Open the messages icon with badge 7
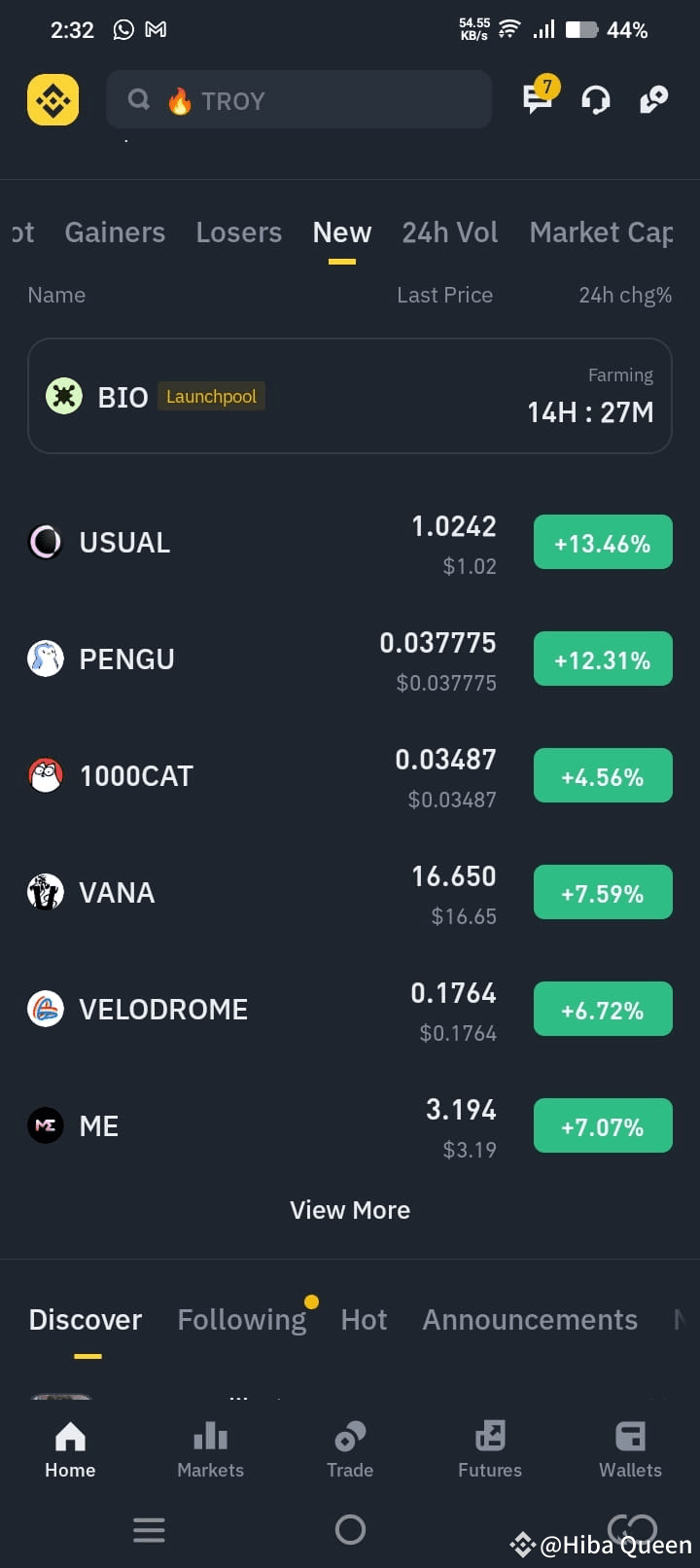Viewport: 700px width, 1568px height. [x=538, y=98]
